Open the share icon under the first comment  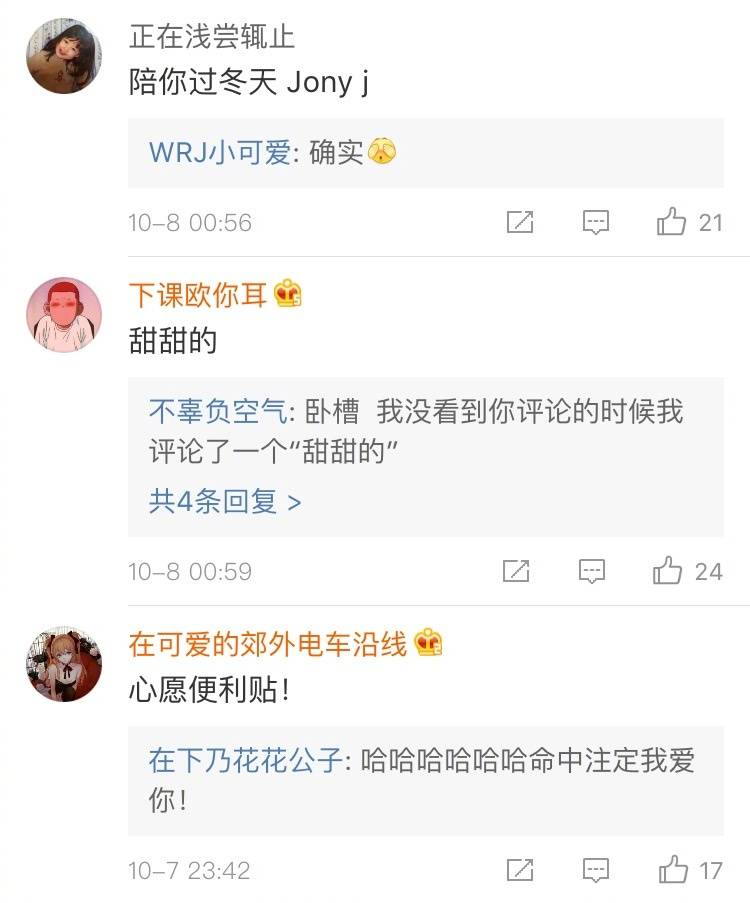pos(518,223)
